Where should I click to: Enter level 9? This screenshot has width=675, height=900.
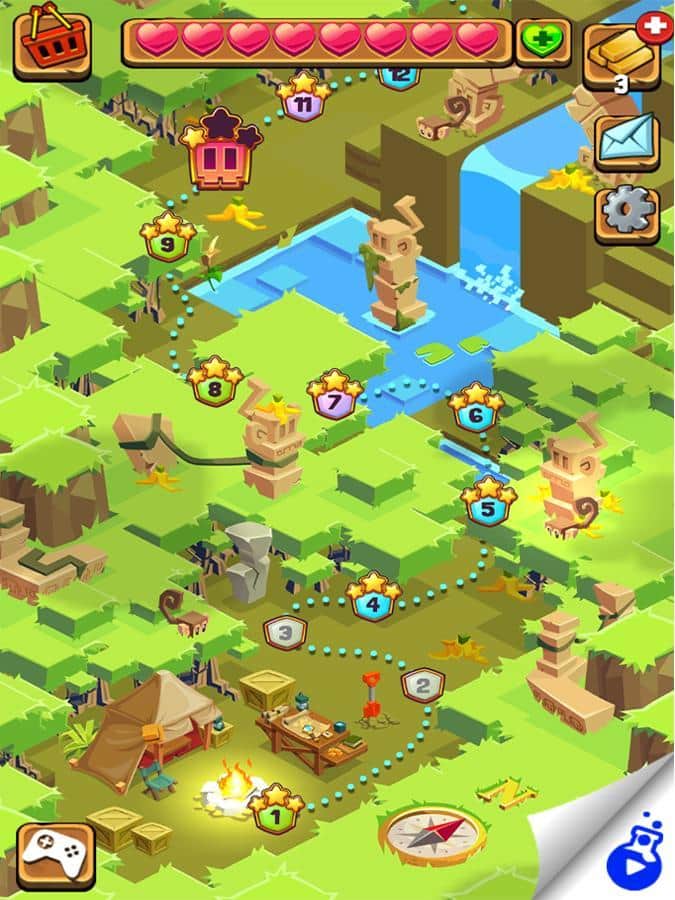pos(168,238)
